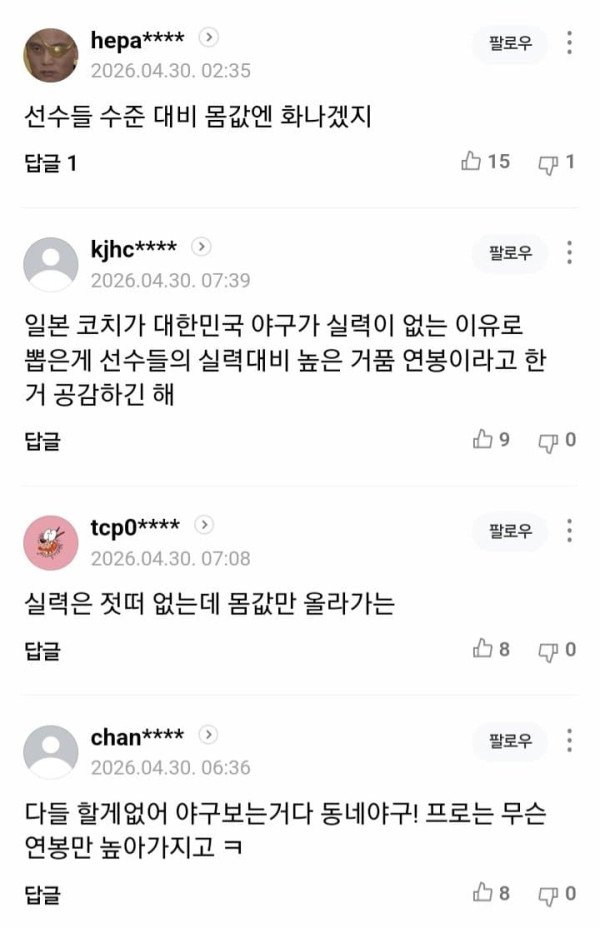
Task: Follow user kjhc****
Action: tap(509, 253)
